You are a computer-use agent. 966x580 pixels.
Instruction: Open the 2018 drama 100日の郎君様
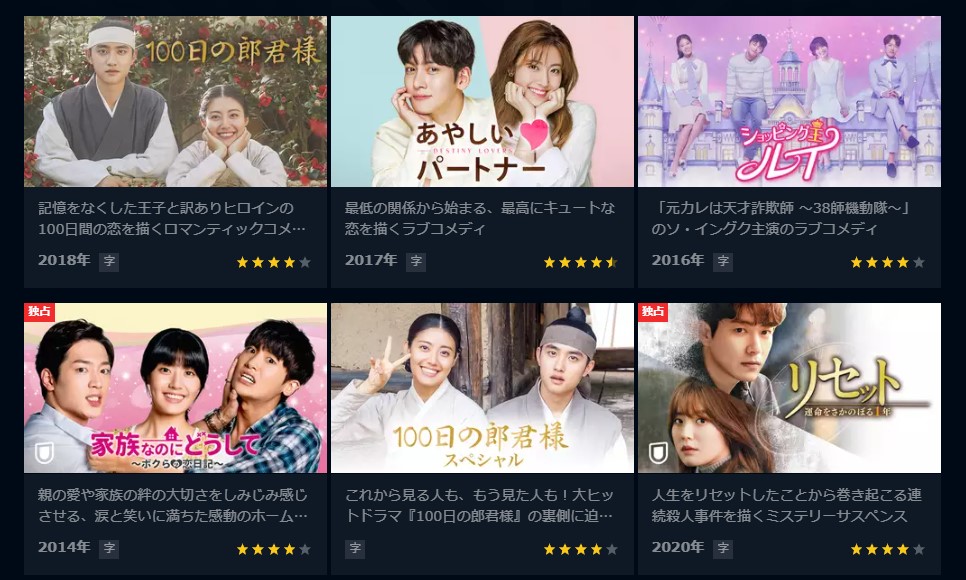point(175,102)
